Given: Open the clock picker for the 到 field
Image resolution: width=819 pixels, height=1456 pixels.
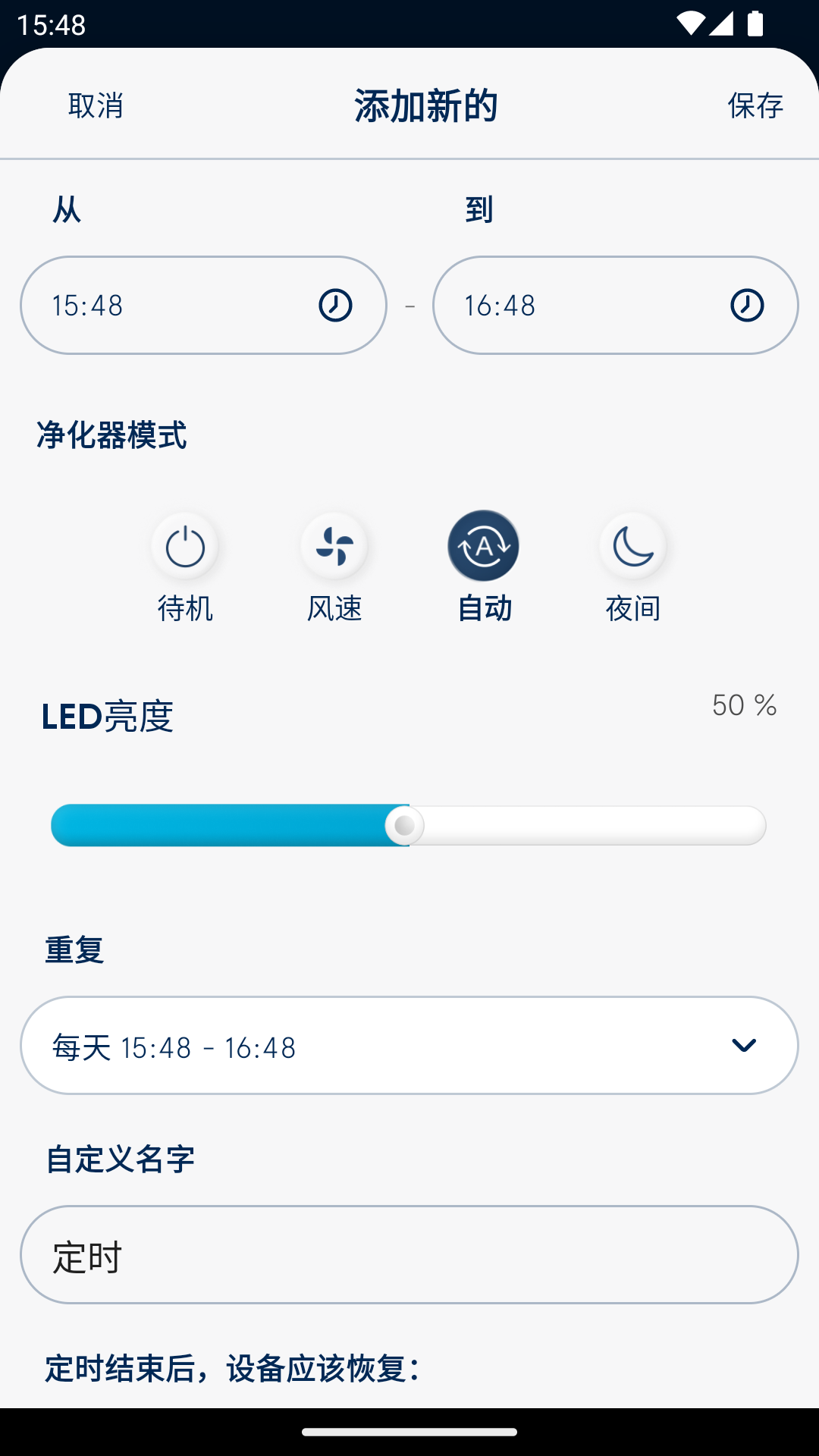Looking at the screenshot, I should click(x=747, y=305).
